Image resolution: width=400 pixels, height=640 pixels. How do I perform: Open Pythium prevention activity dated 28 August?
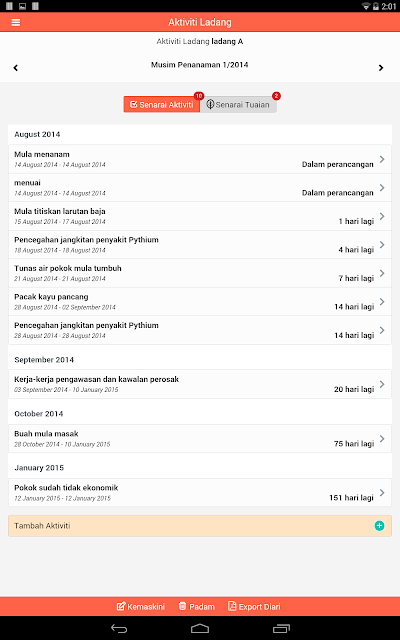[200, 330]
